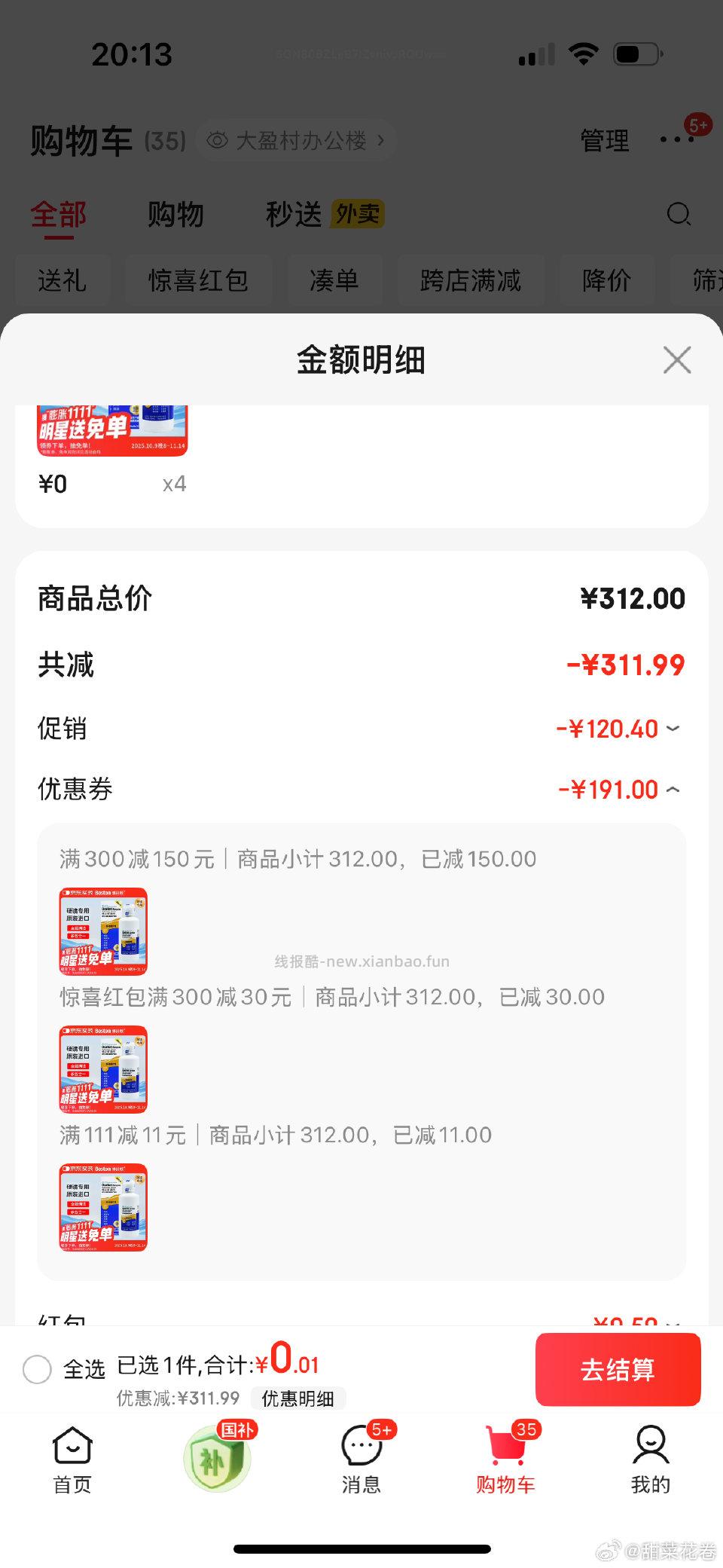Open the 优惠明细 discount details link
723x1568 pixels.
(299, 1399)
